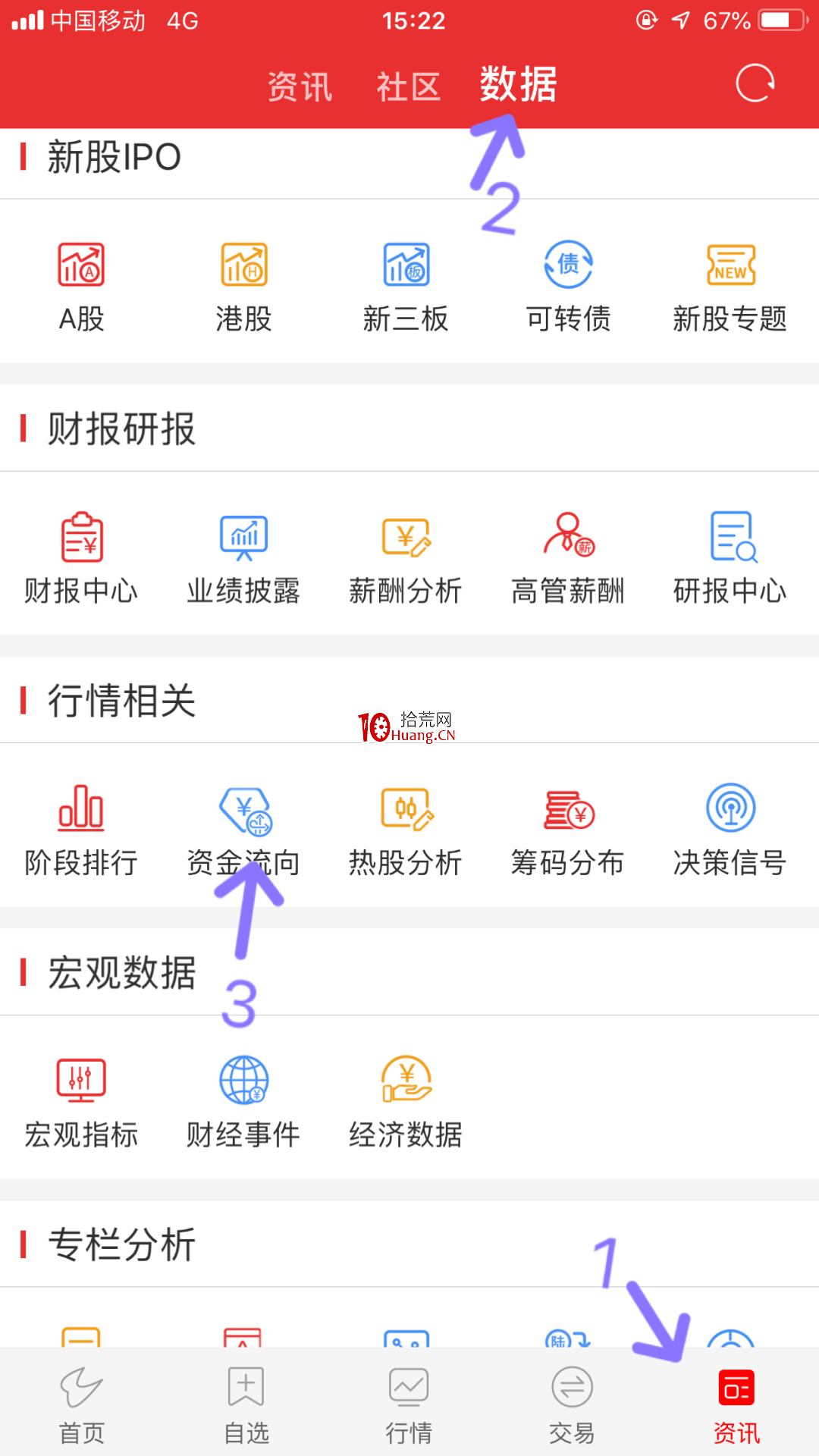The width and height of the screenshot is (819, 1456).
Task: Open 阶段排行
Action: [x=81, y=831]
